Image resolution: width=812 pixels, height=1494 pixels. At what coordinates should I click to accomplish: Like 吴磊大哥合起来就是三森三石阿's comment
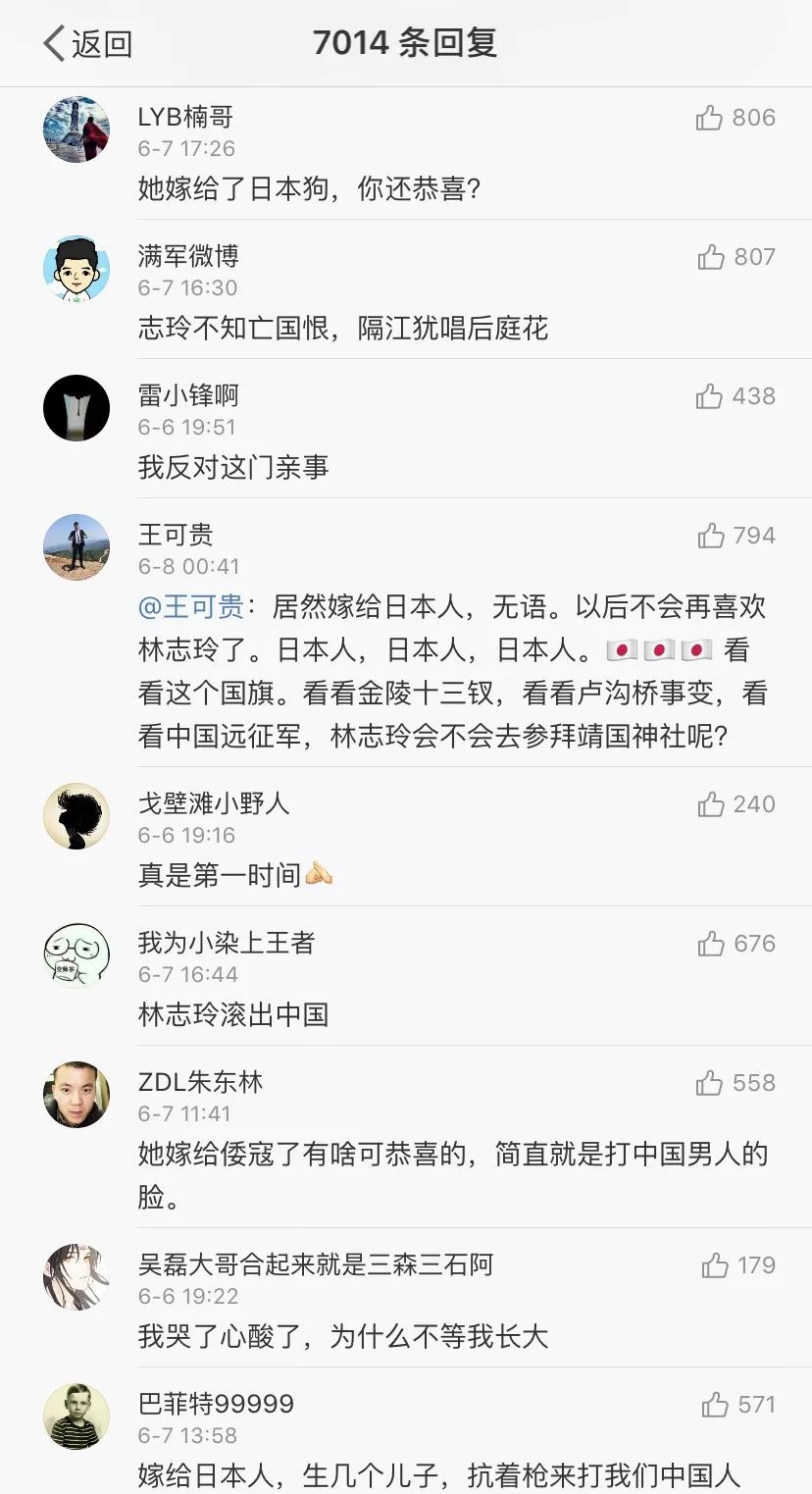[x=715, y=1266]
